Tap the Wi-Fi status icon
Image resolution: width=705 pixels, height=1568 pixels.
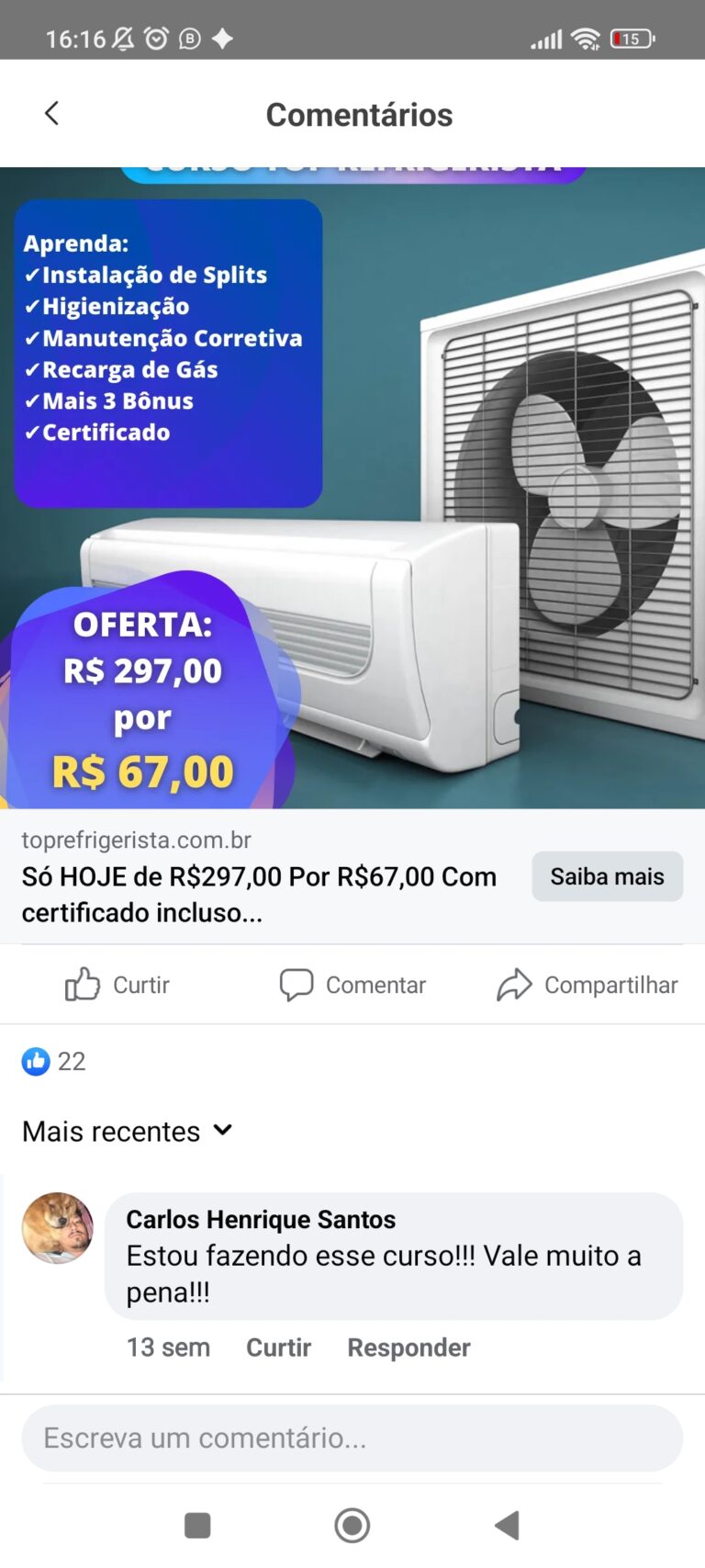(586, 39)
